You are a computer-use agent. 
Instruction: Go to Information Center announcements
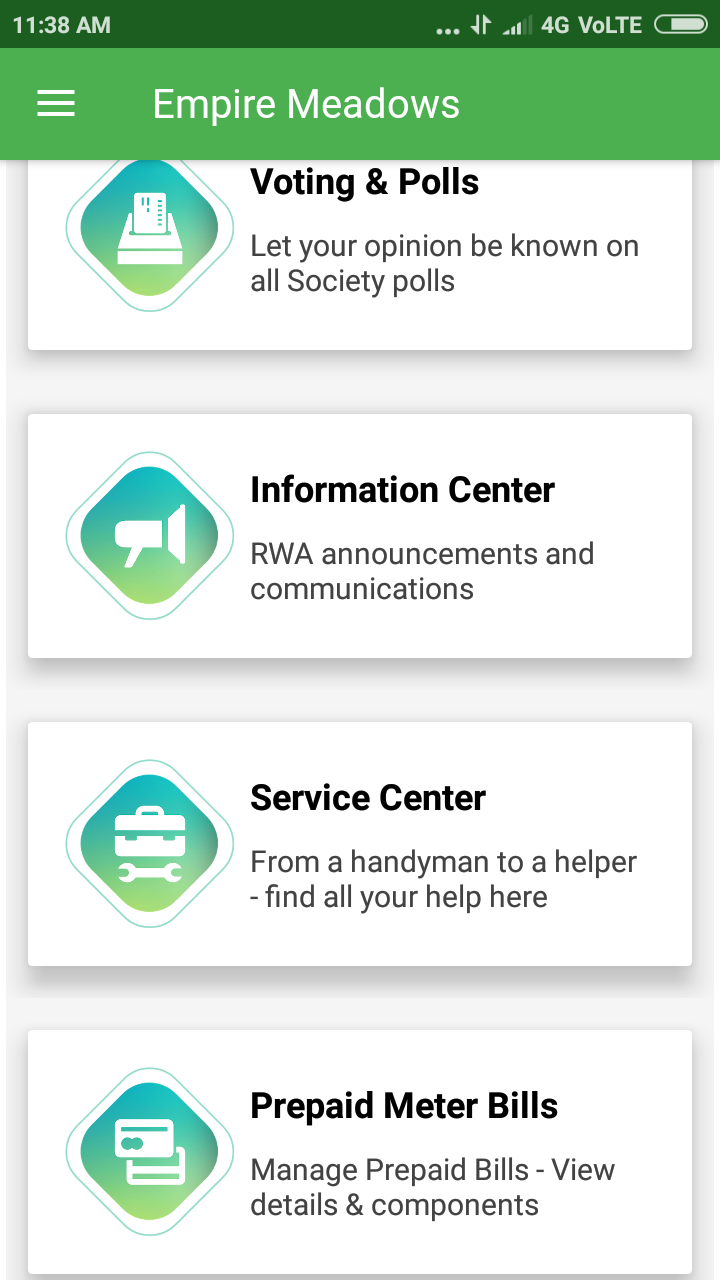click(360, 536)
